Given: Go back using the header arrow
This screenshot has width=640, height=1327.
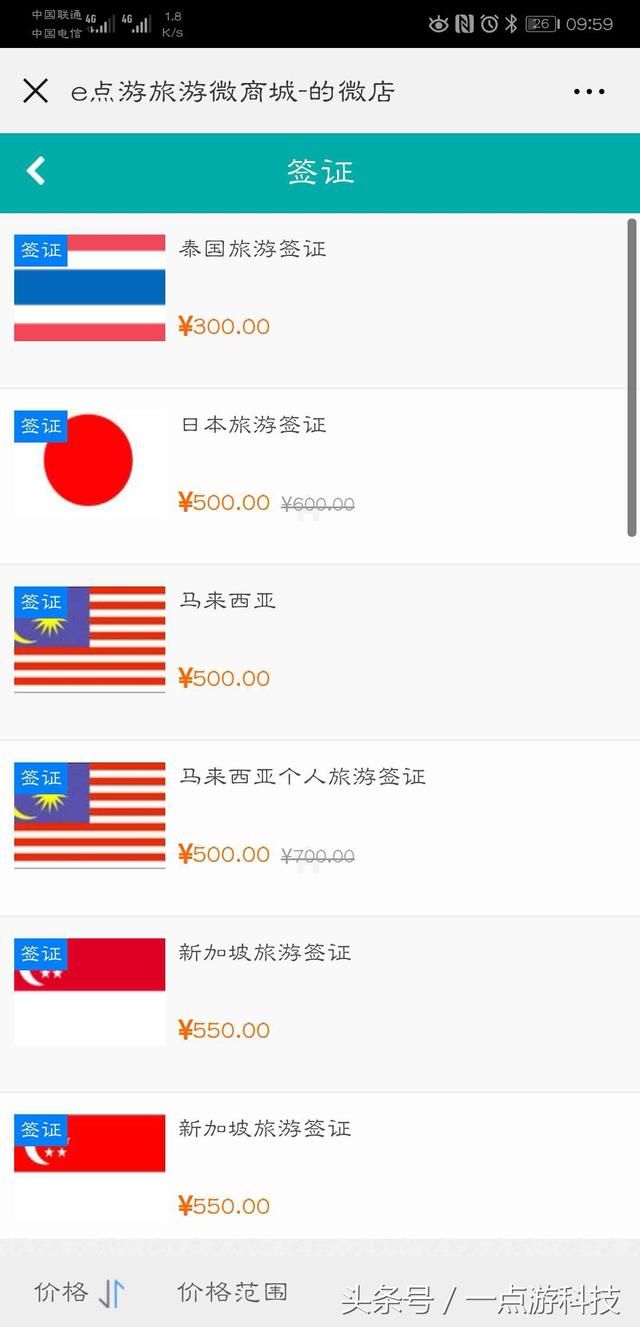Looking at the screenshot, I should pos(36,171).
